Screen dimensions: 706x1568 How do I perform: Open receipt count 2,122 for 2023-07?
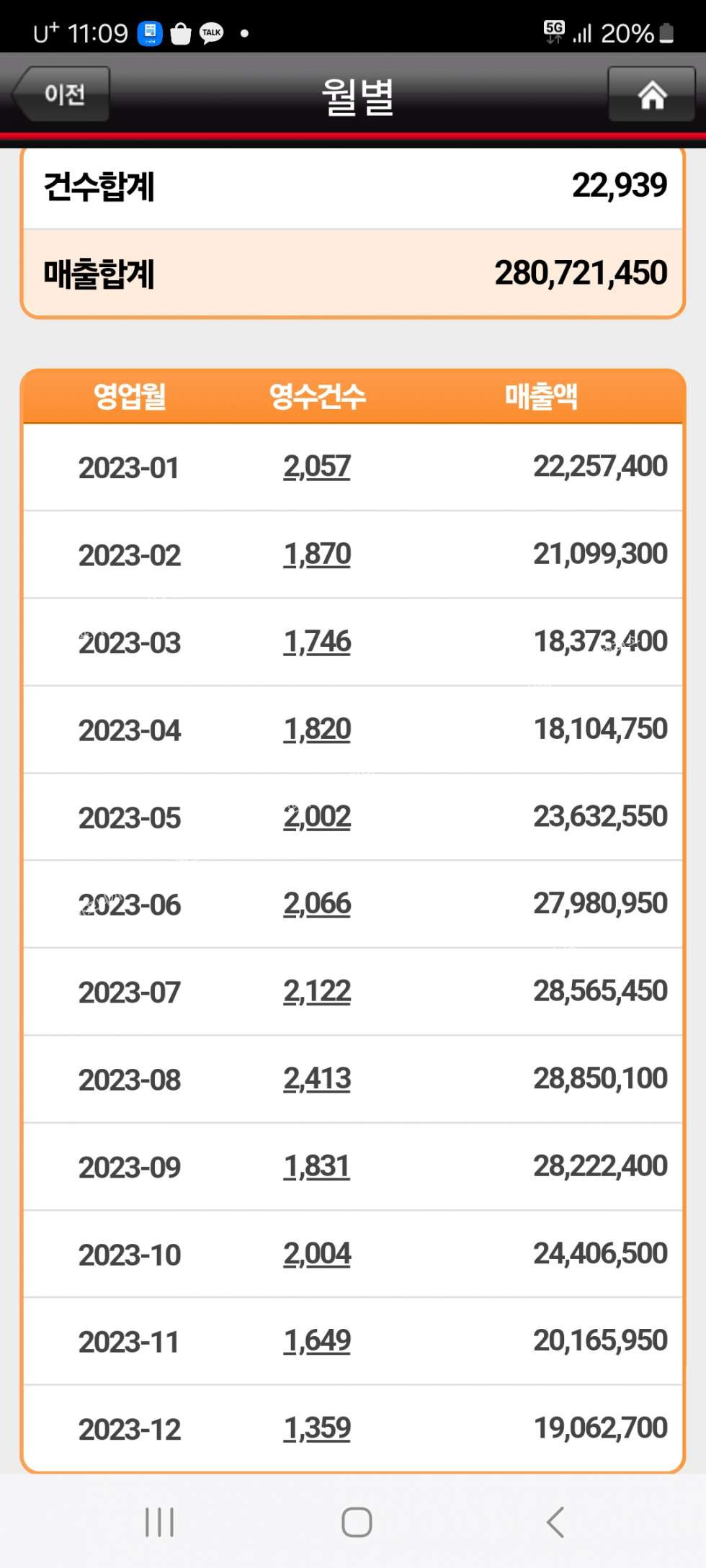(x=317, y=992)
